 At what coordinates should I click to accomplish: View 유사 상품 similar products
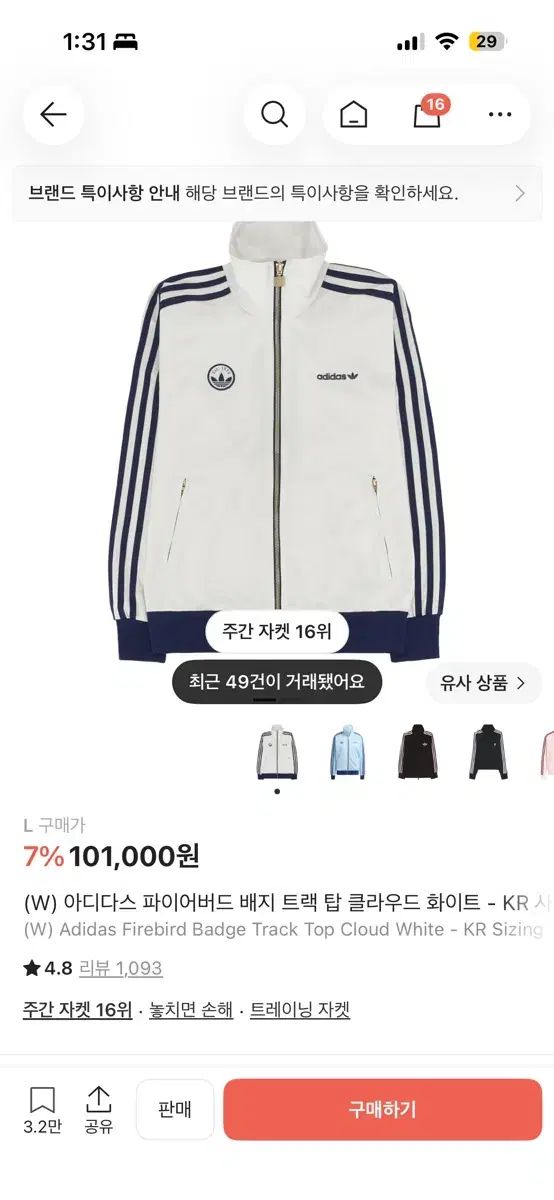484,684
